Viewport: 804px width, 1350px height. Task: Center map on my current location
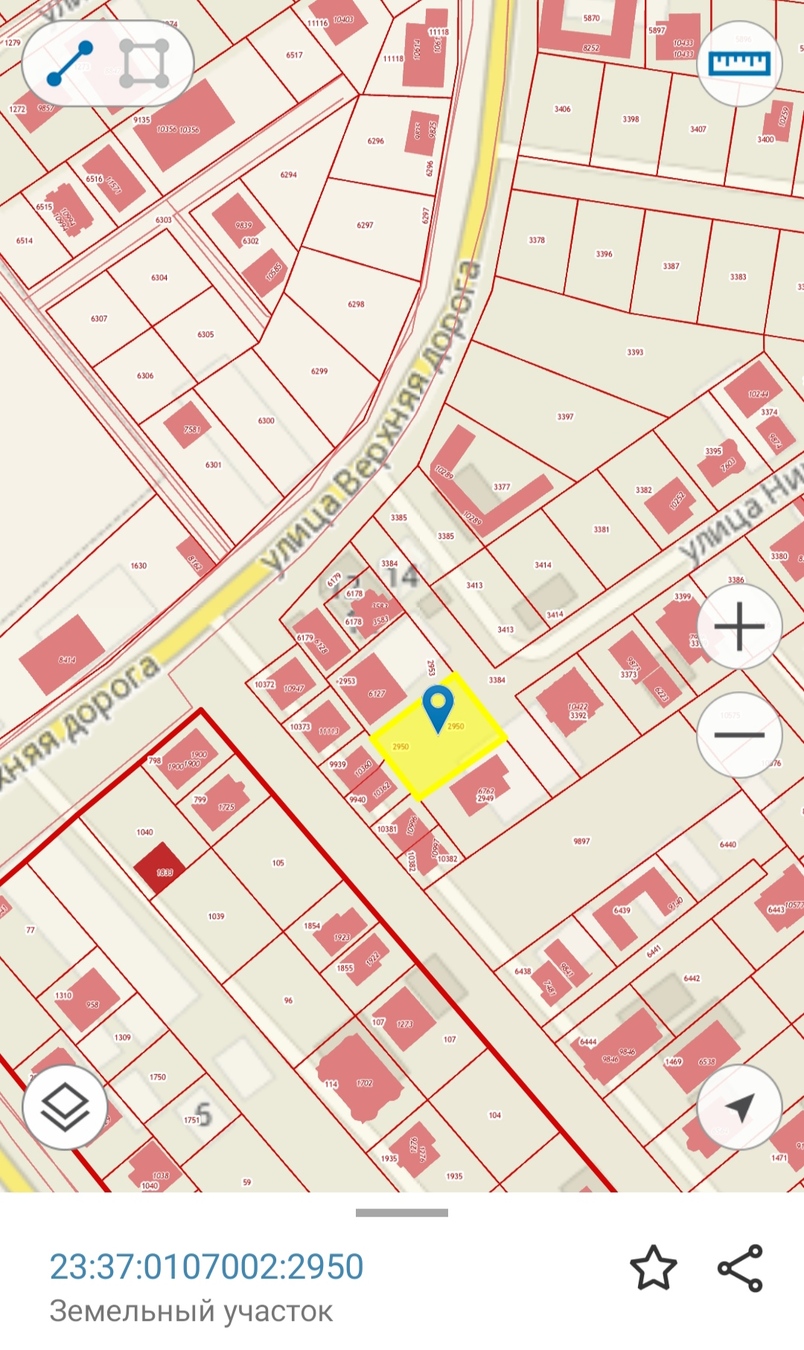pyautogui.click(x=740, y=1107)
